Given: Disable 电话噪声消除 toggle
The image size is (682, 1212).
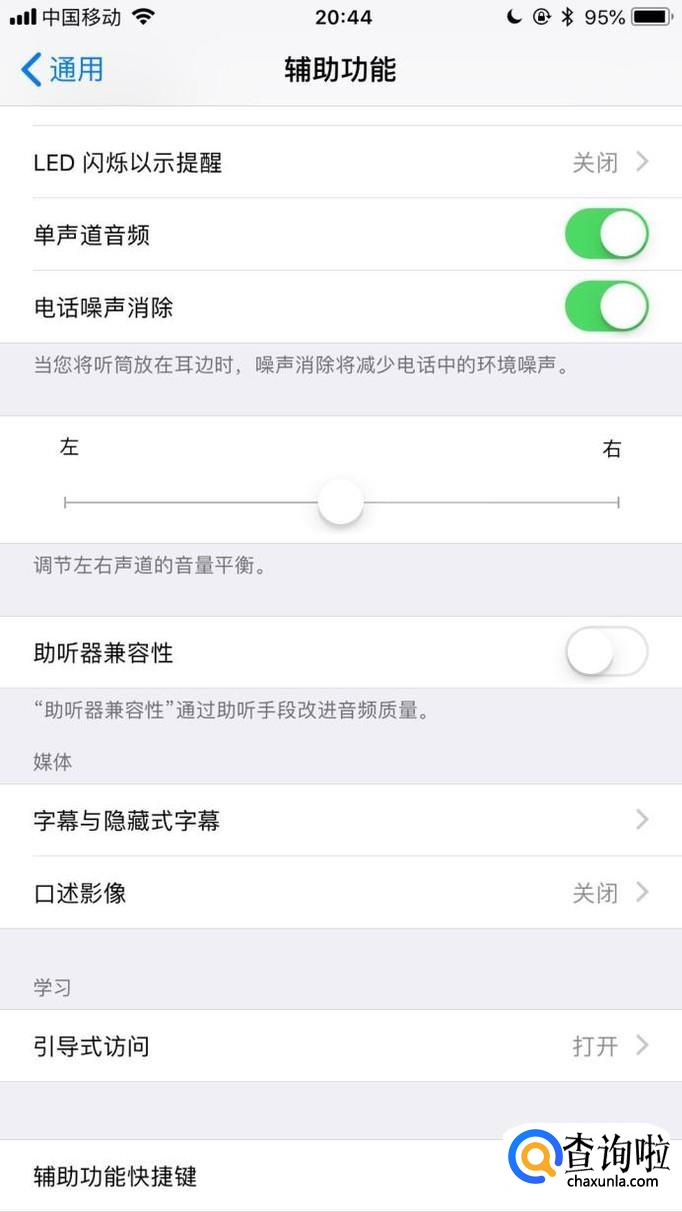Looking at the screenshot, I should pyautogui.click(x=606, y=307).
